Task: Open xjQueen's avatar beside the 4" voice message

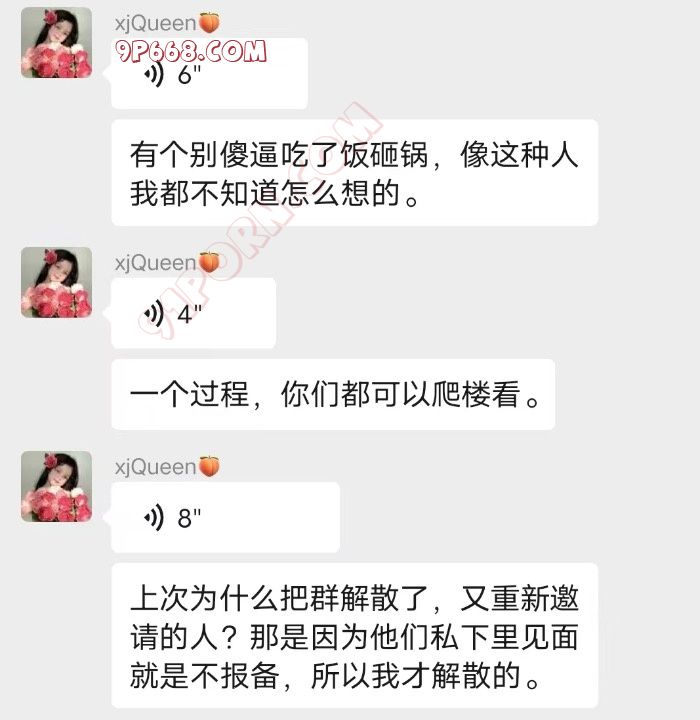Action: pos(56,282)
